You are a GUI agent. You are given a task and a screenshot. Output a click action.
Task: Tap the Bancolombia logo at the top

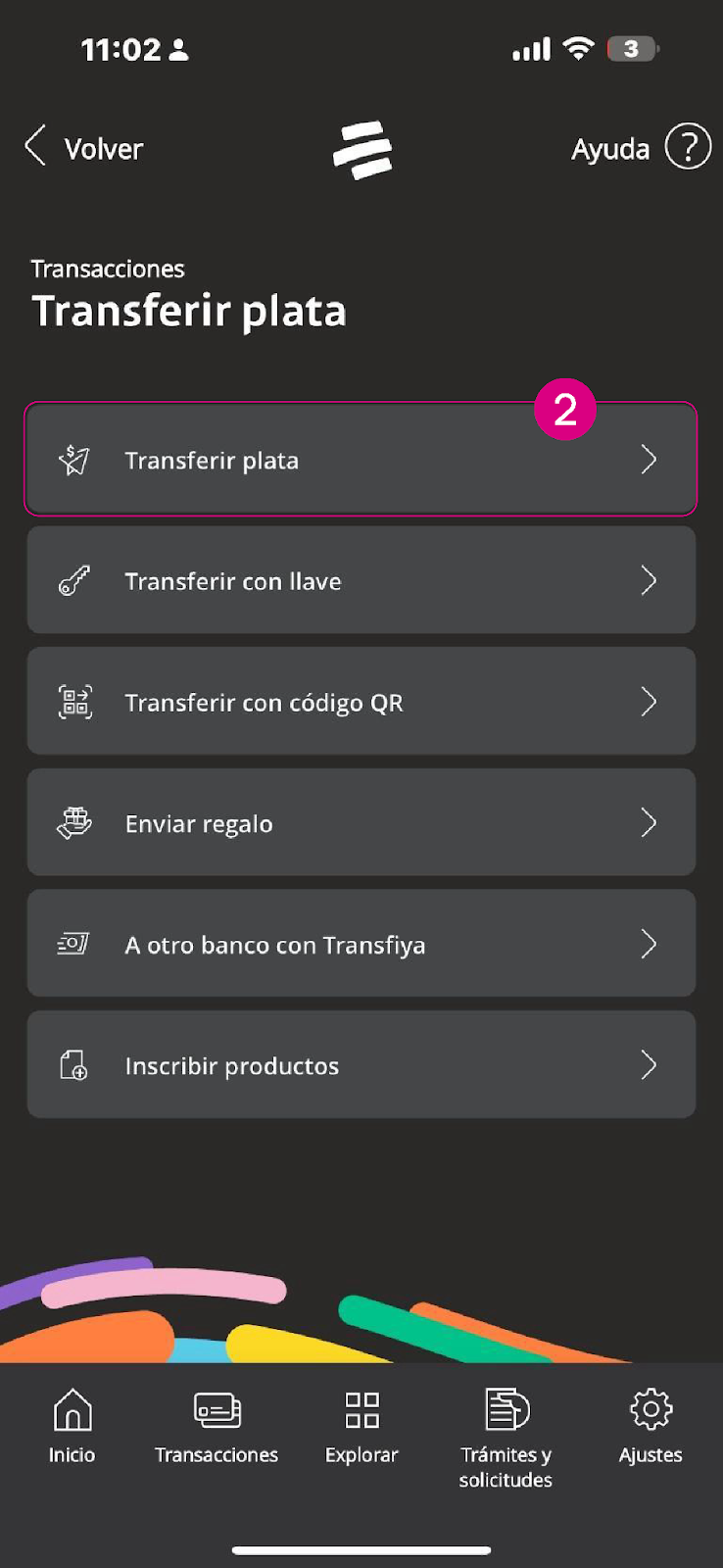(x=362, y=148)
